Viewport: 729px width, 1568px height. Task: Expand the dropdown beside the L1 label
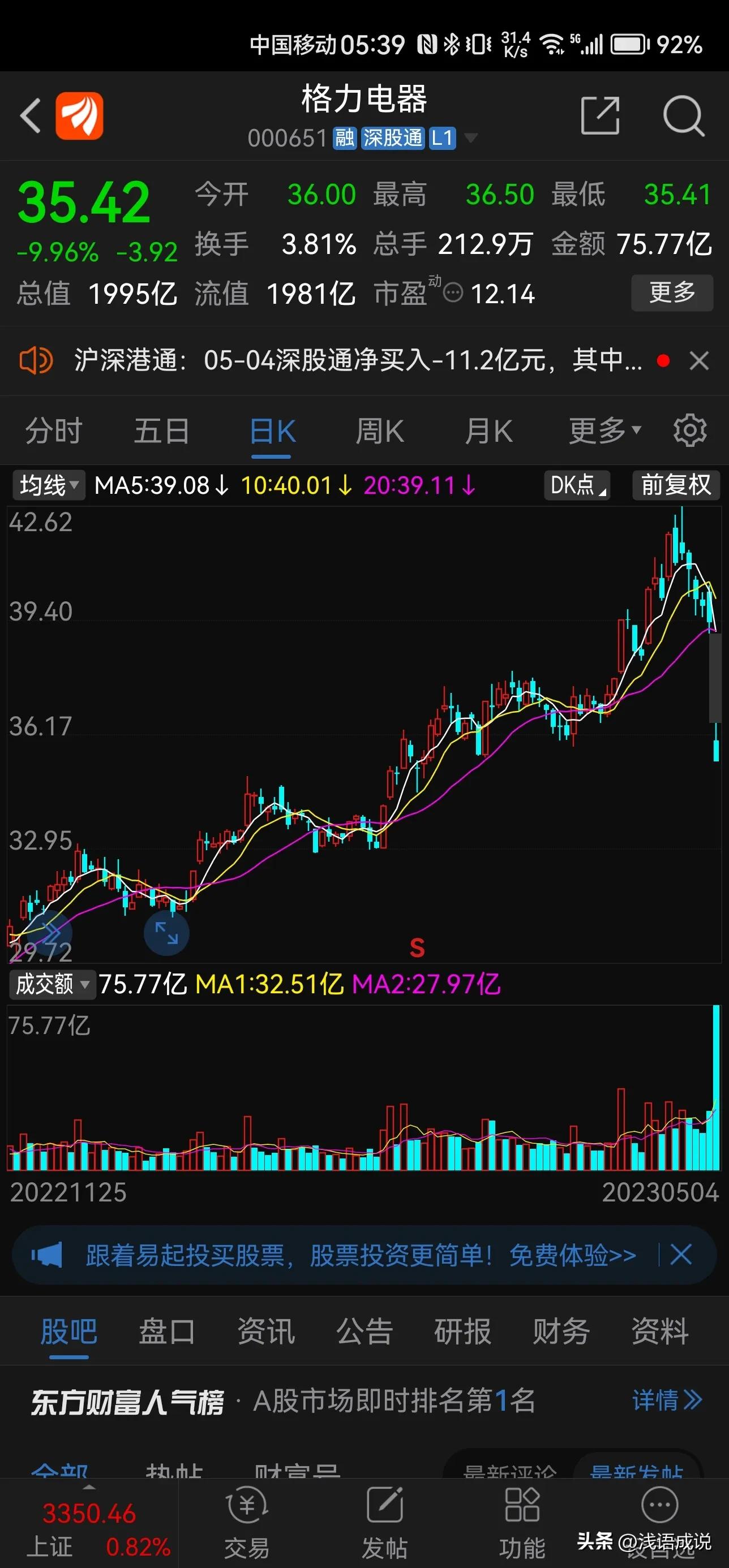coord(471,139)
